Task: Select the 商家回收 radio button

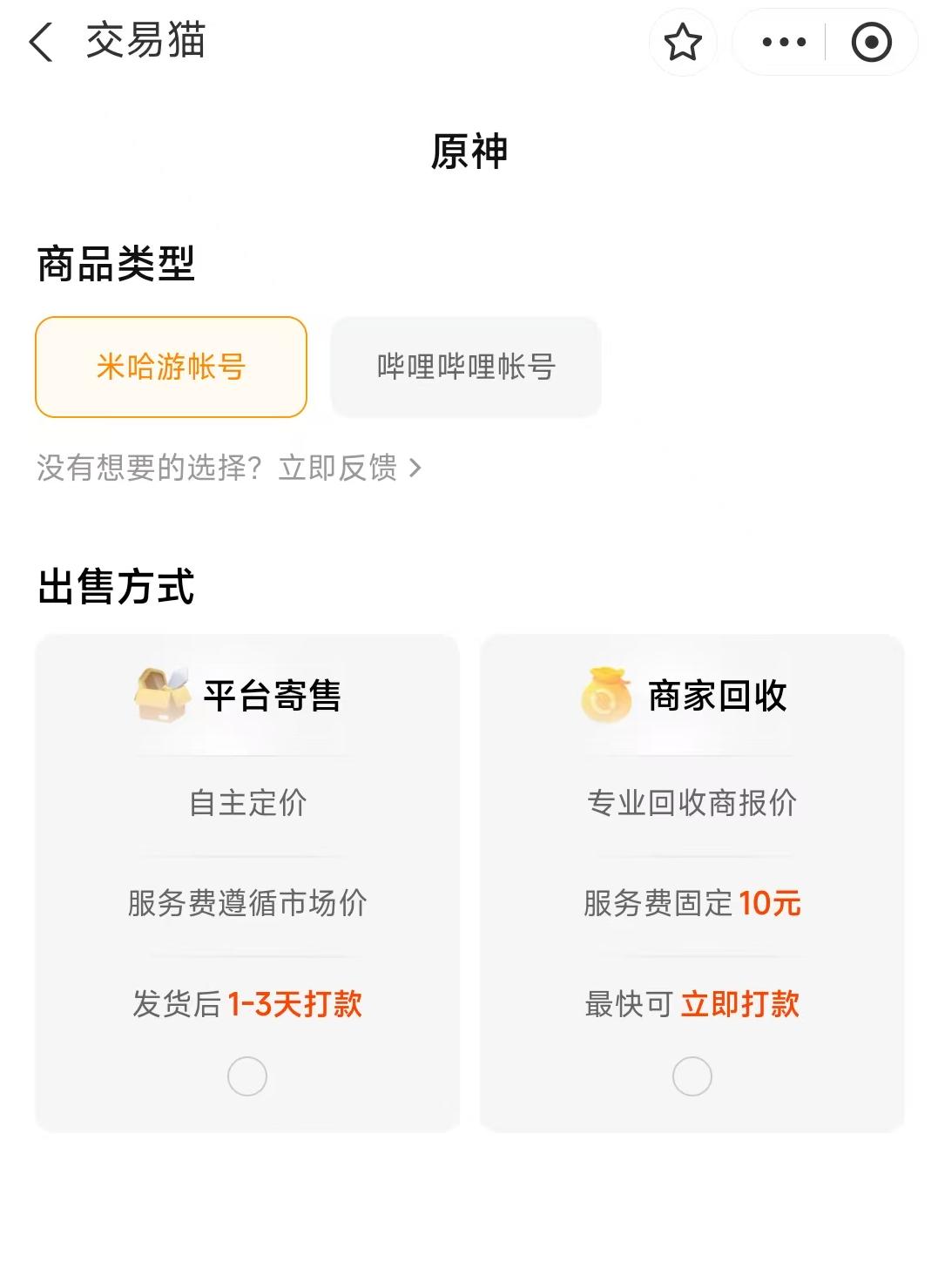Action: [692, 1076]
